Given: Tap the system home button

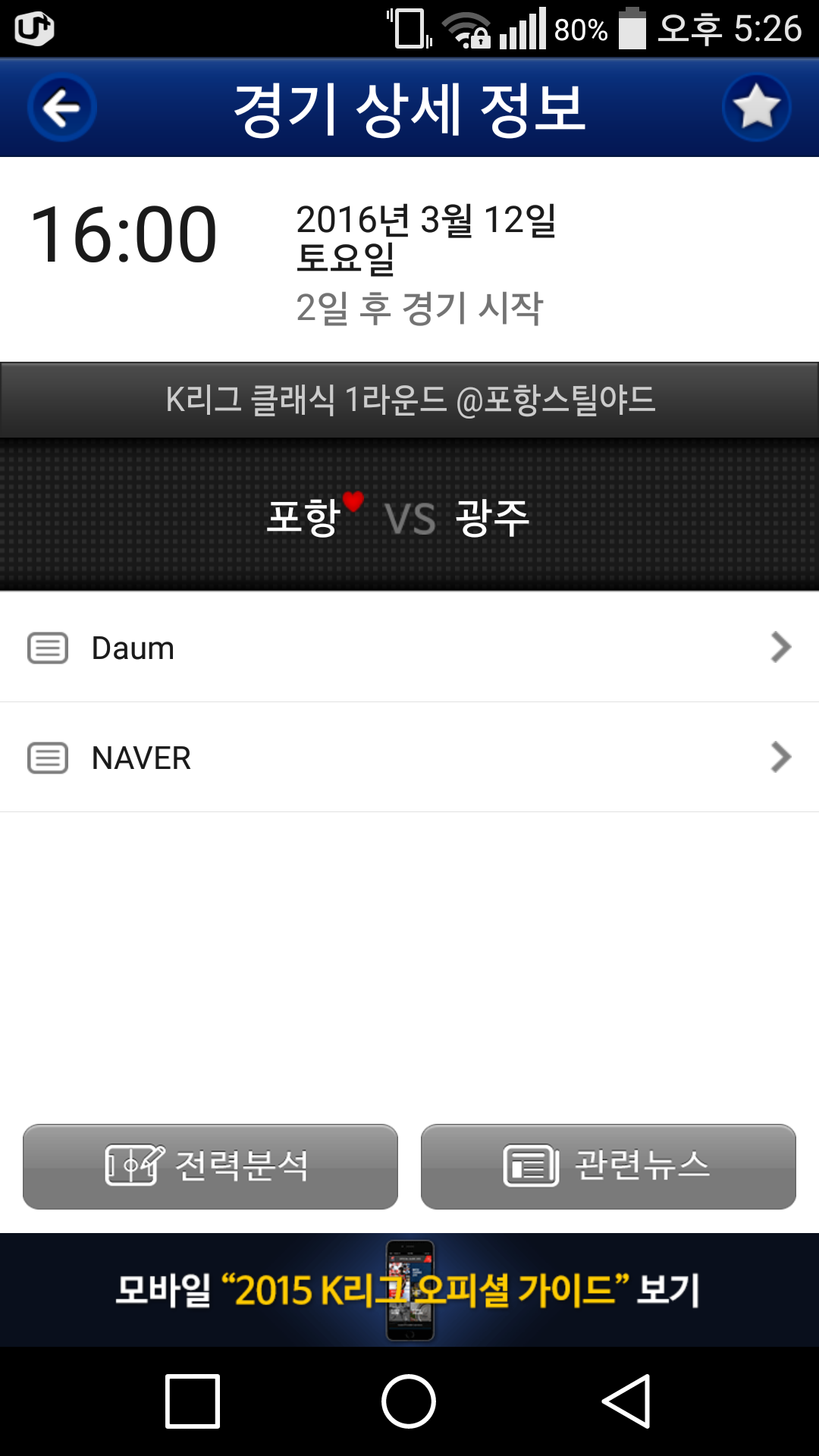Looking at the screenshot, I should [x=409, y=1401].
